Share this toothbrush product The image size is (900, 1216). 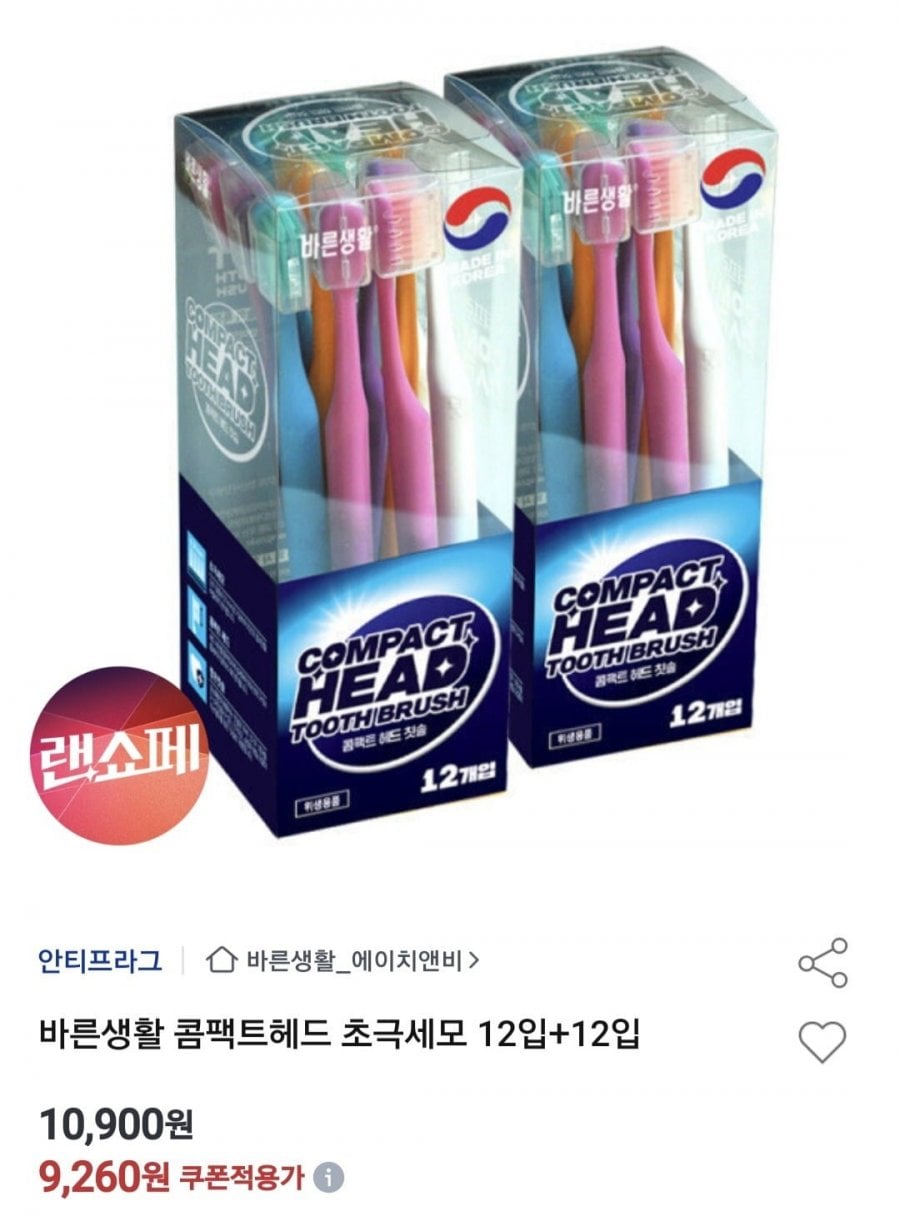pos(822,963)
